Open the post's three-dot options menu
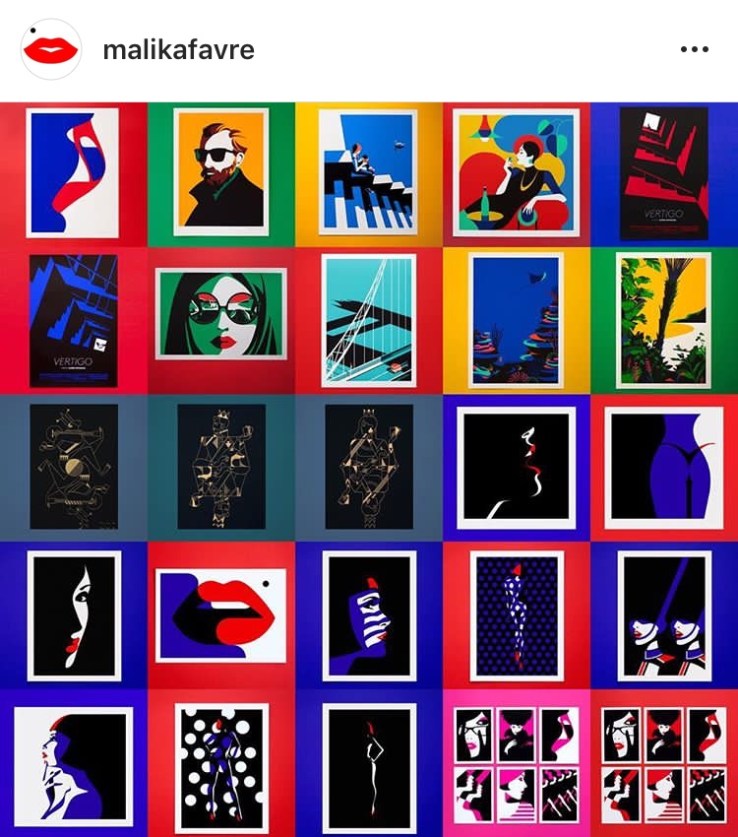The height and width of the screenshot is (837, 738). click(694, 50)
